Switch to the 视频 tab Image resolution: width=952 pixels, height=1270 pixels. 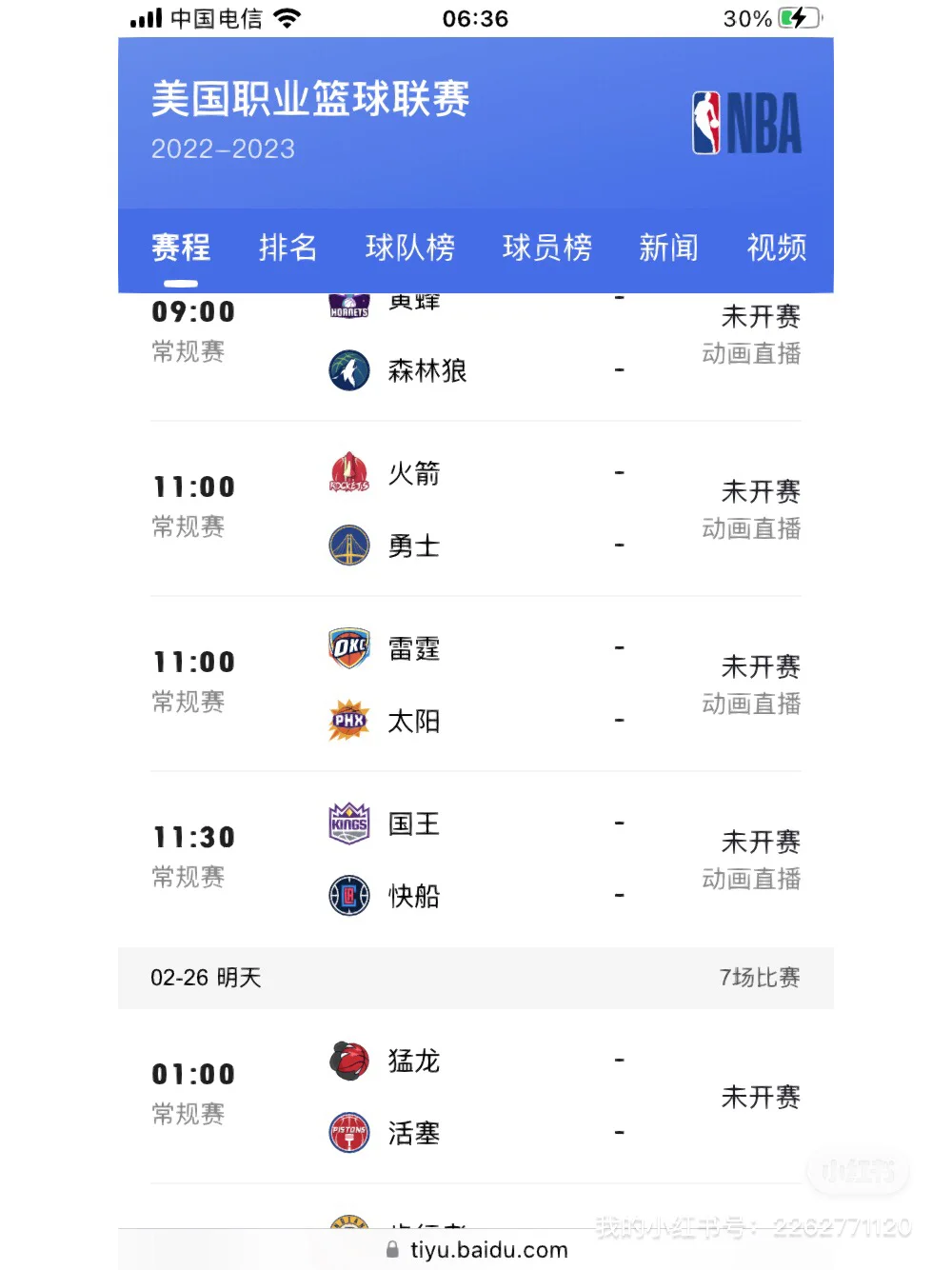776,248
